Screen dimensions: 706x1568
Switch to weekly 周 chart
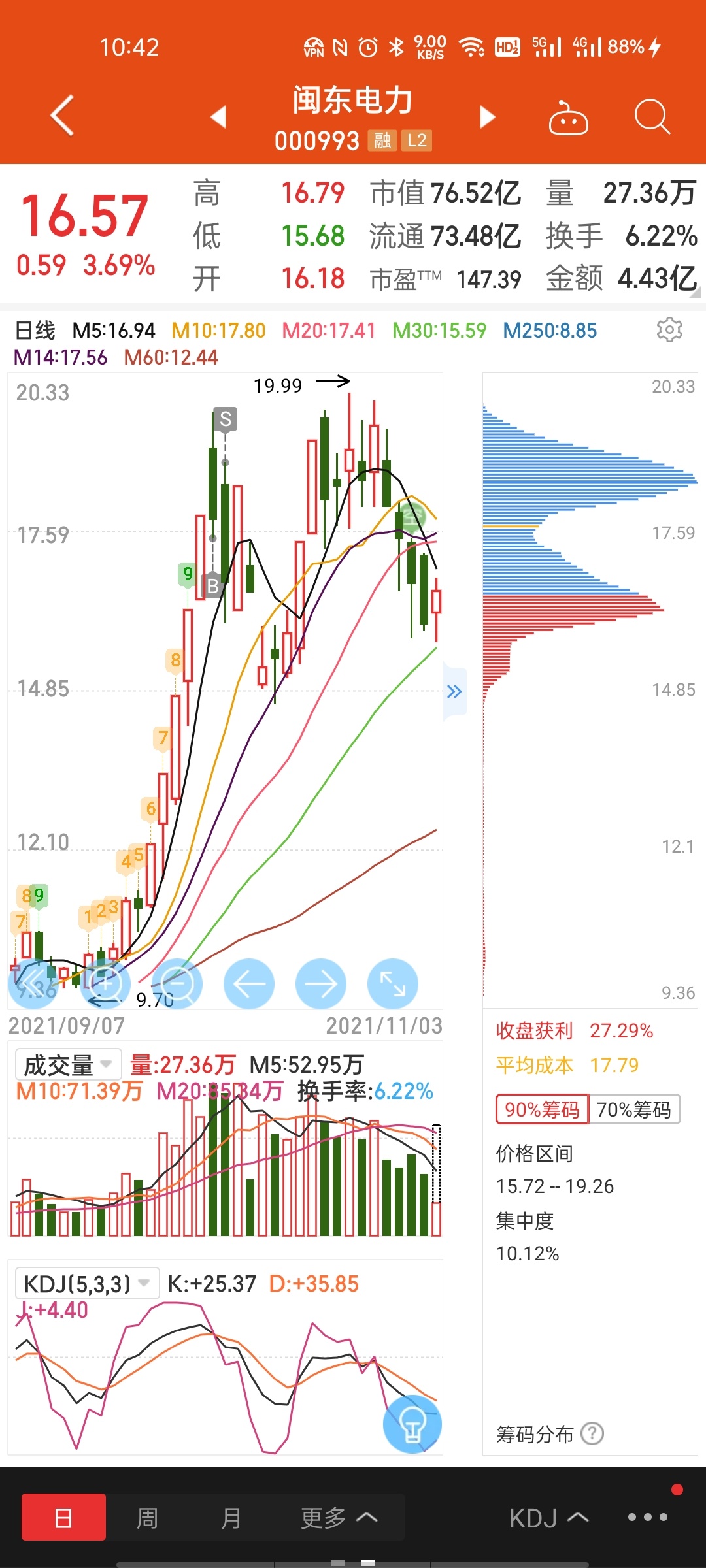[x=147, y=1518]
